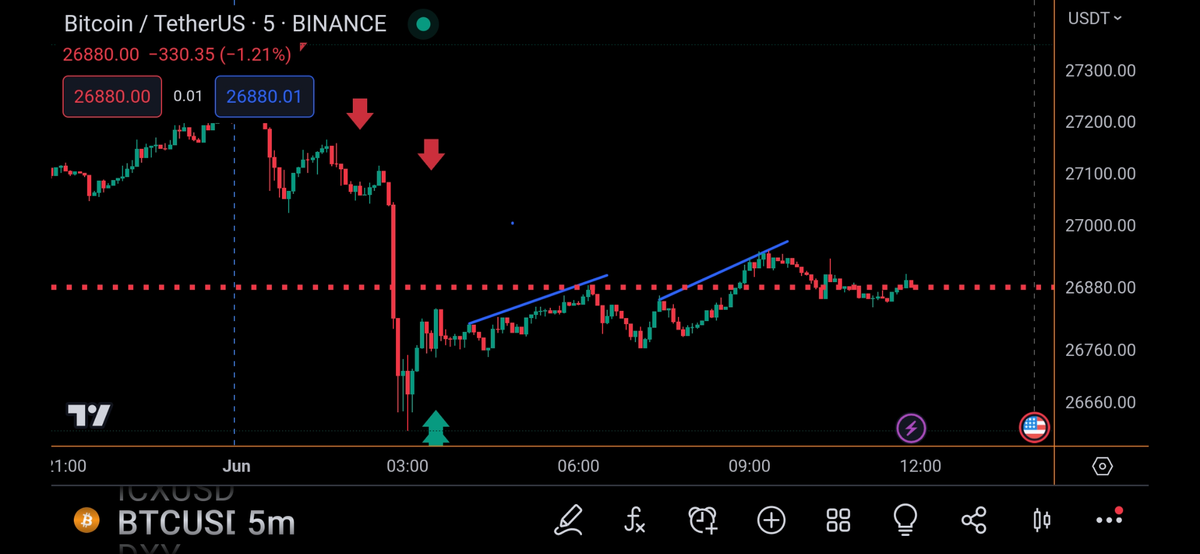
Task: Open the indicators fx menu
Action: (x=635, y=519)
